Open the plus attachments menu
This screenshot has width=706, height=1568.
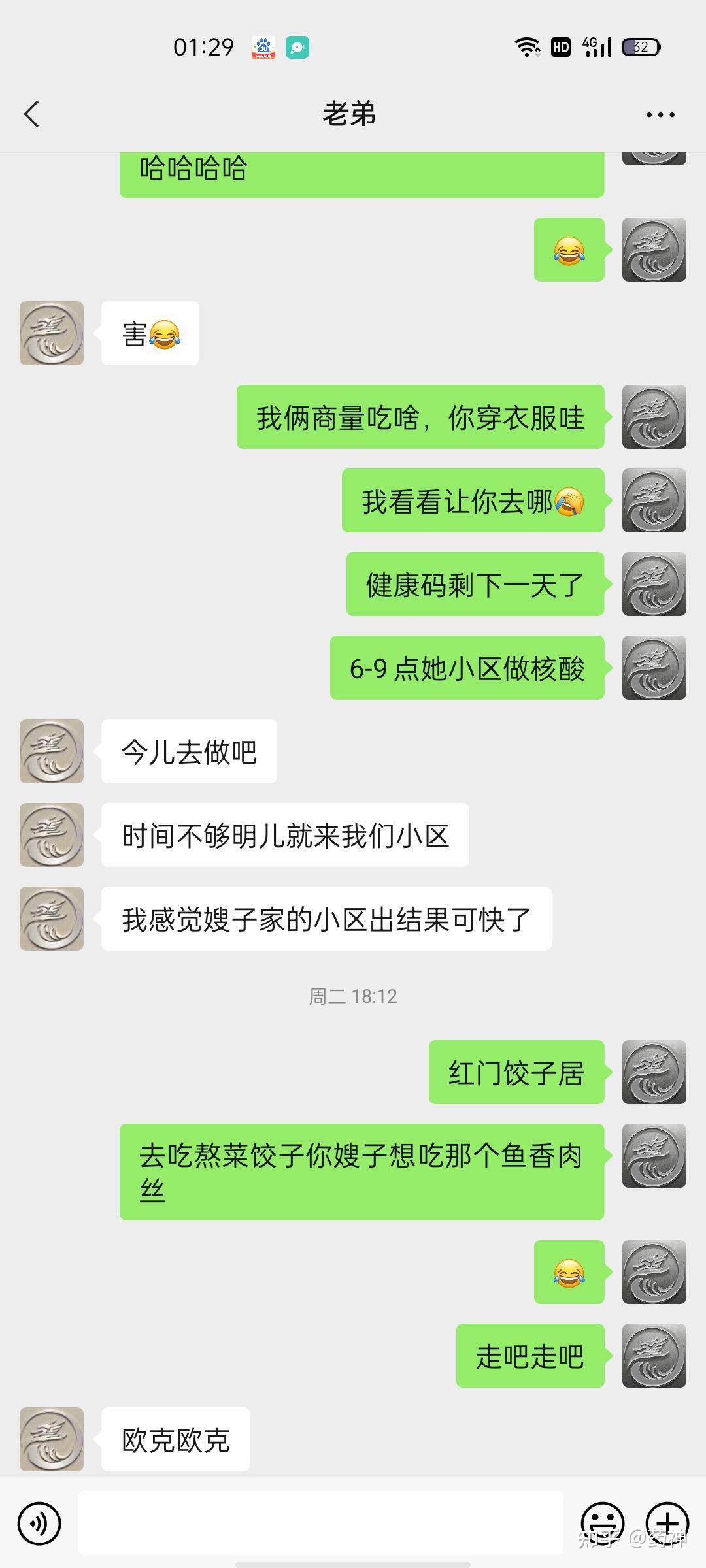click(667, 1524)
